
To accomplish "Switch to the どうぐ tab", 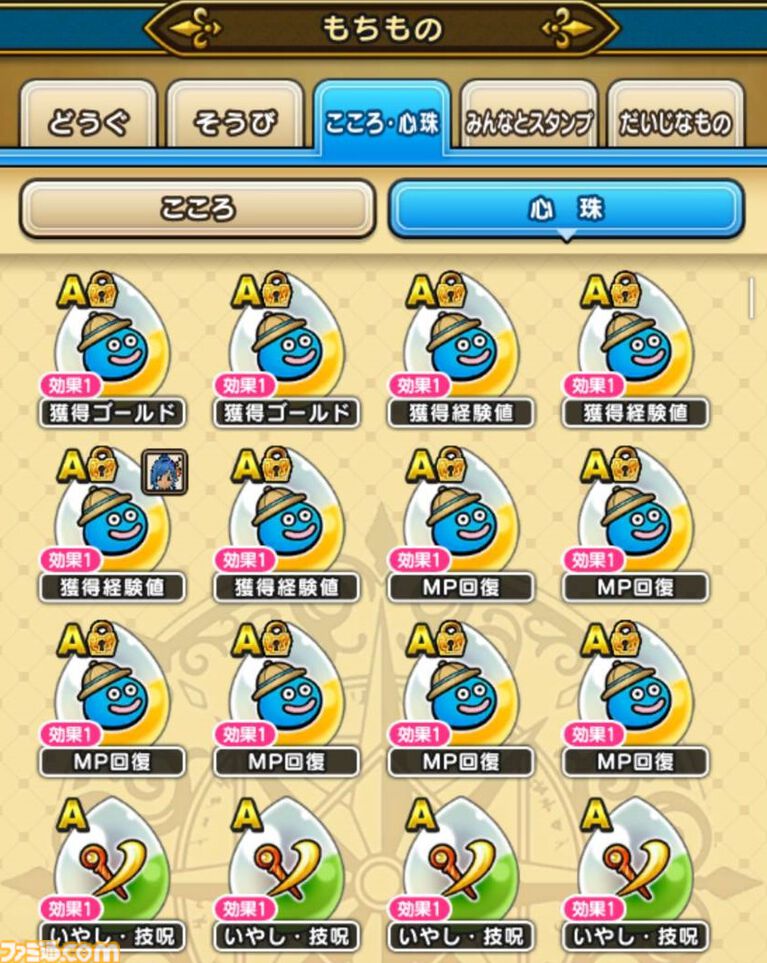I will coord(88,124).
